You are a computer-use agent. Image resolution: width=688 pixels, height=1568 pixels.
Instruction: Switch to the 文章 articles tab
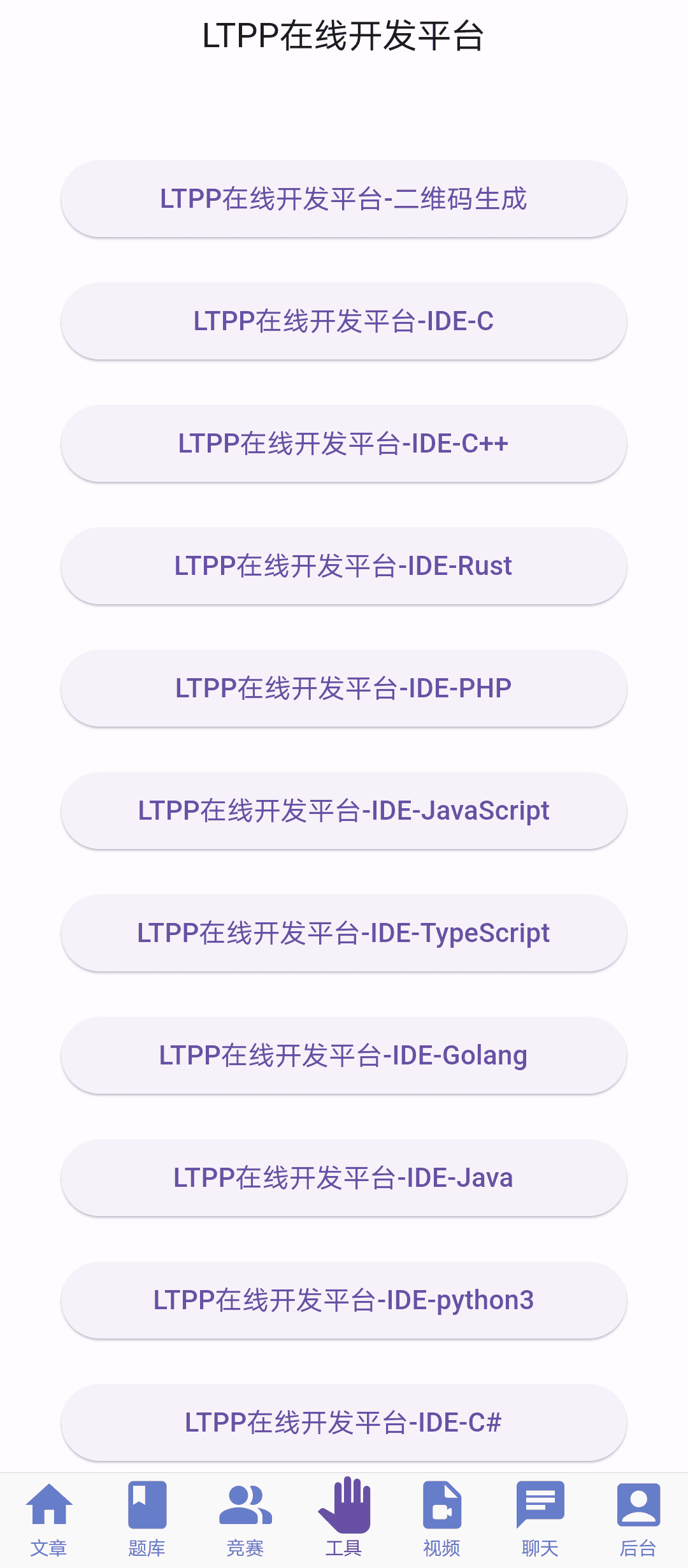49,1520
